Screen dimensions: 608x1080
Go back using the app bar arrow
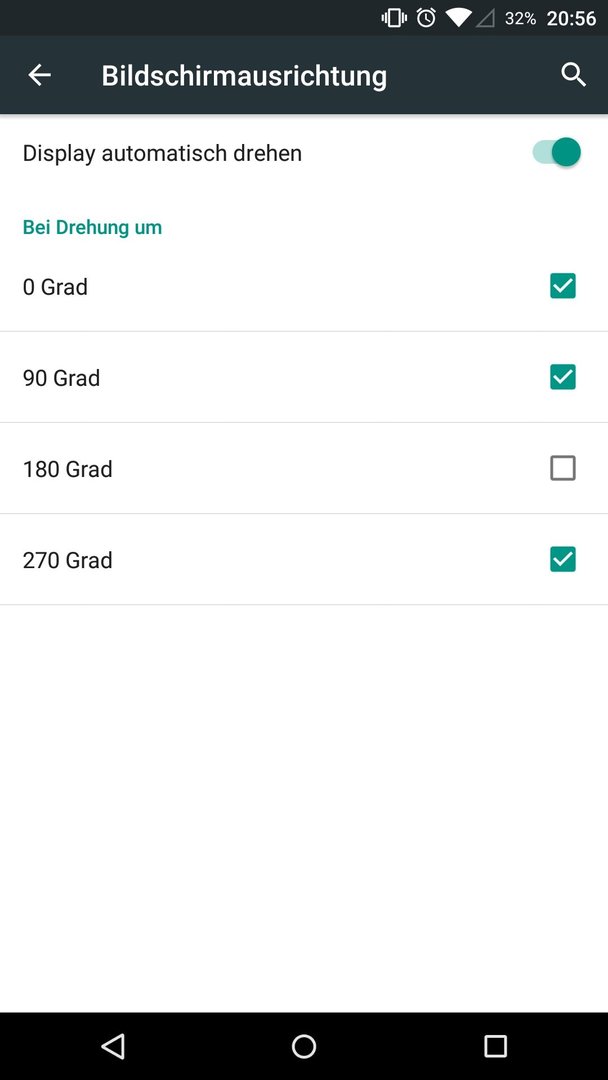(39, 75)
